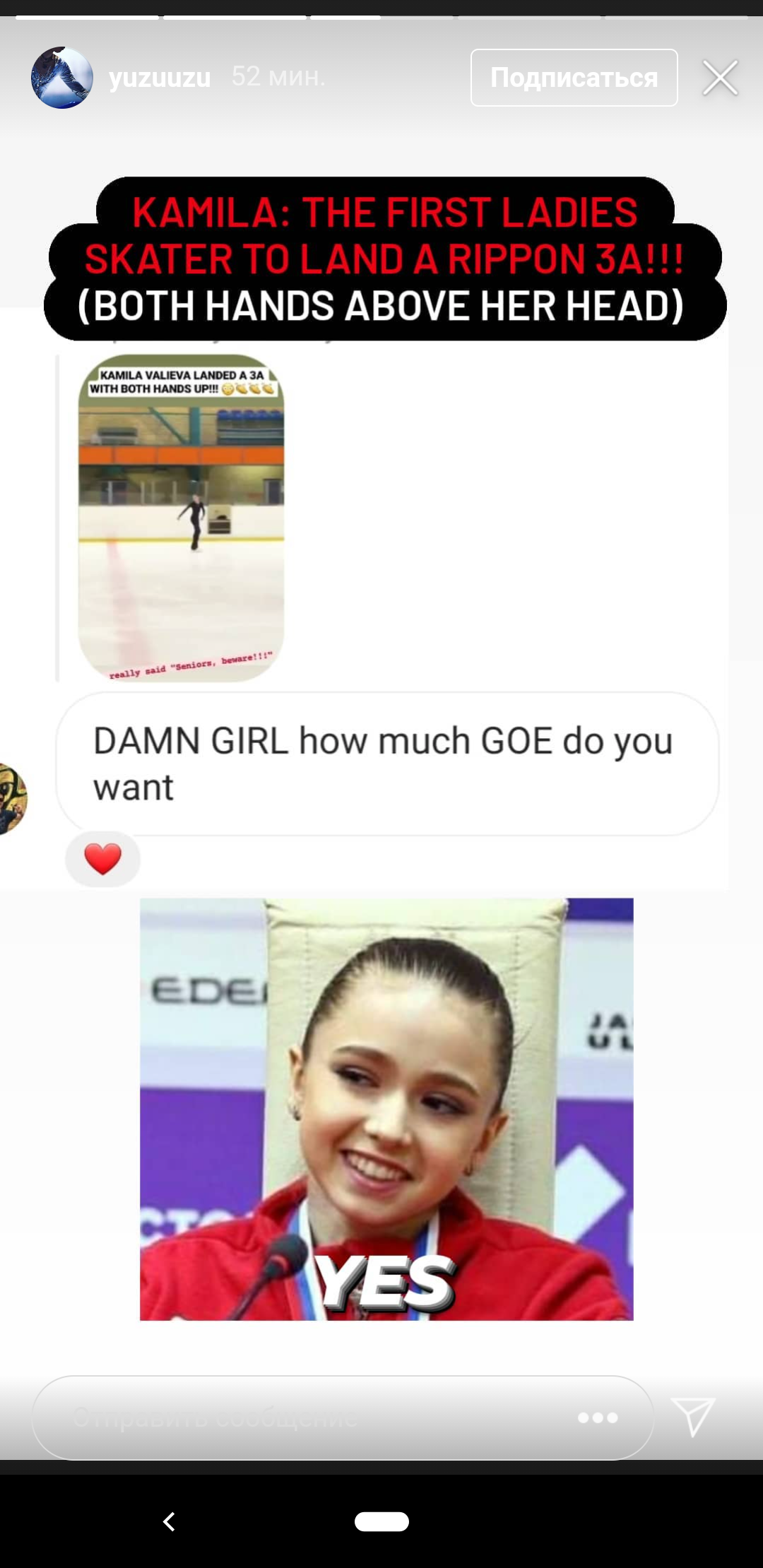Image resolution: width=763 pixels, height=1568 pixels.
Task: Close the story viewer
Action: 720,78
